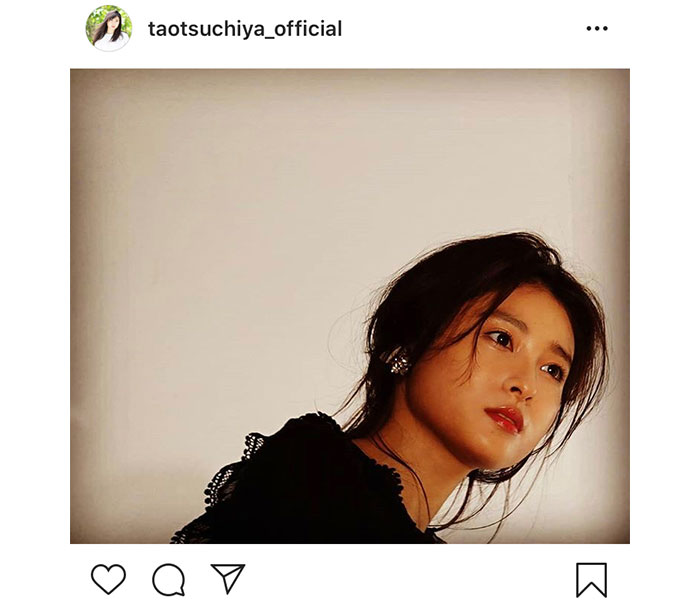Open the posted photo
Viewport: 700px width, 600px height.
coord(350,306)
